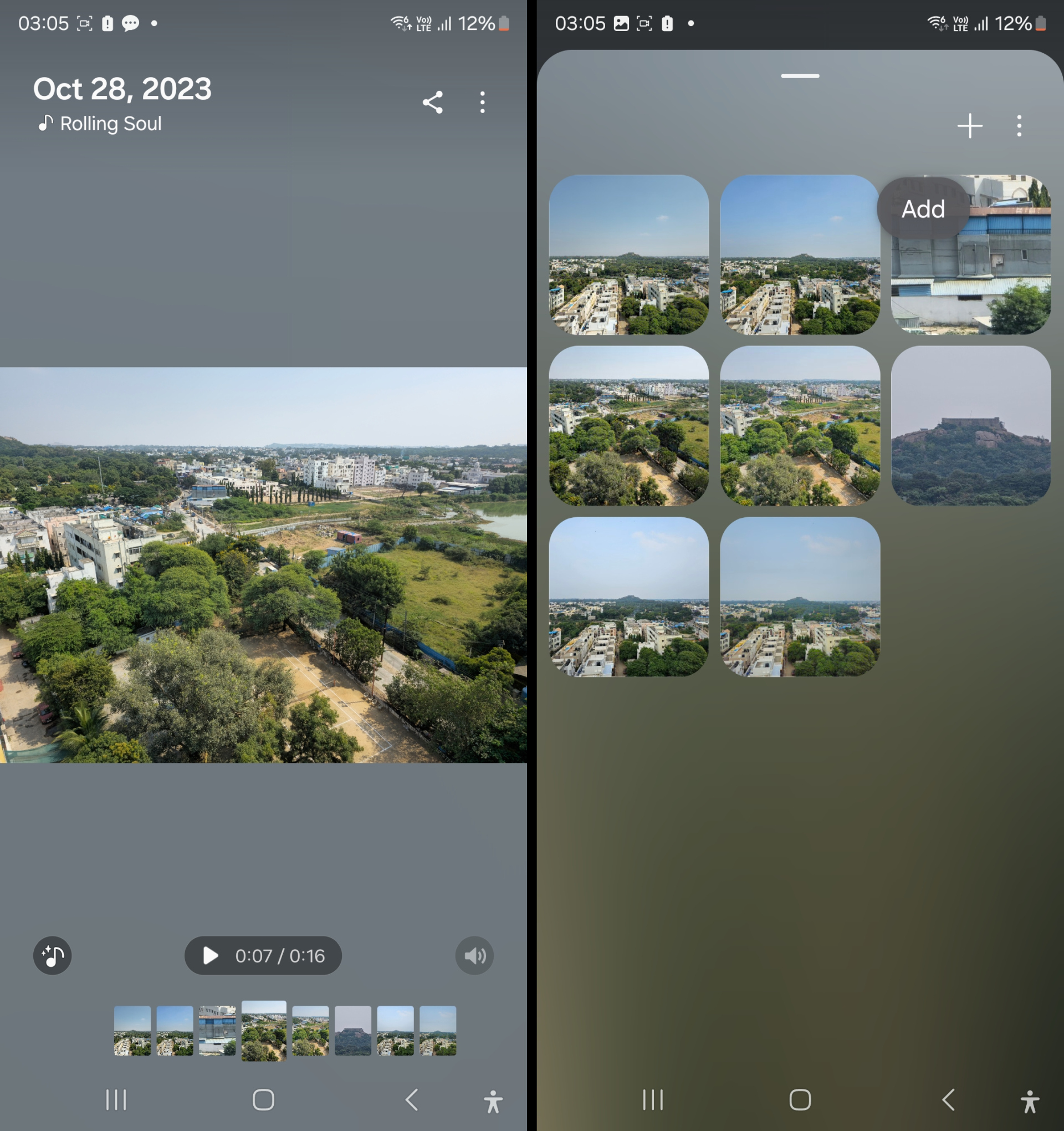Open the first cityscape photo in the grid
1064x1131 pixels.
(628, 254)
